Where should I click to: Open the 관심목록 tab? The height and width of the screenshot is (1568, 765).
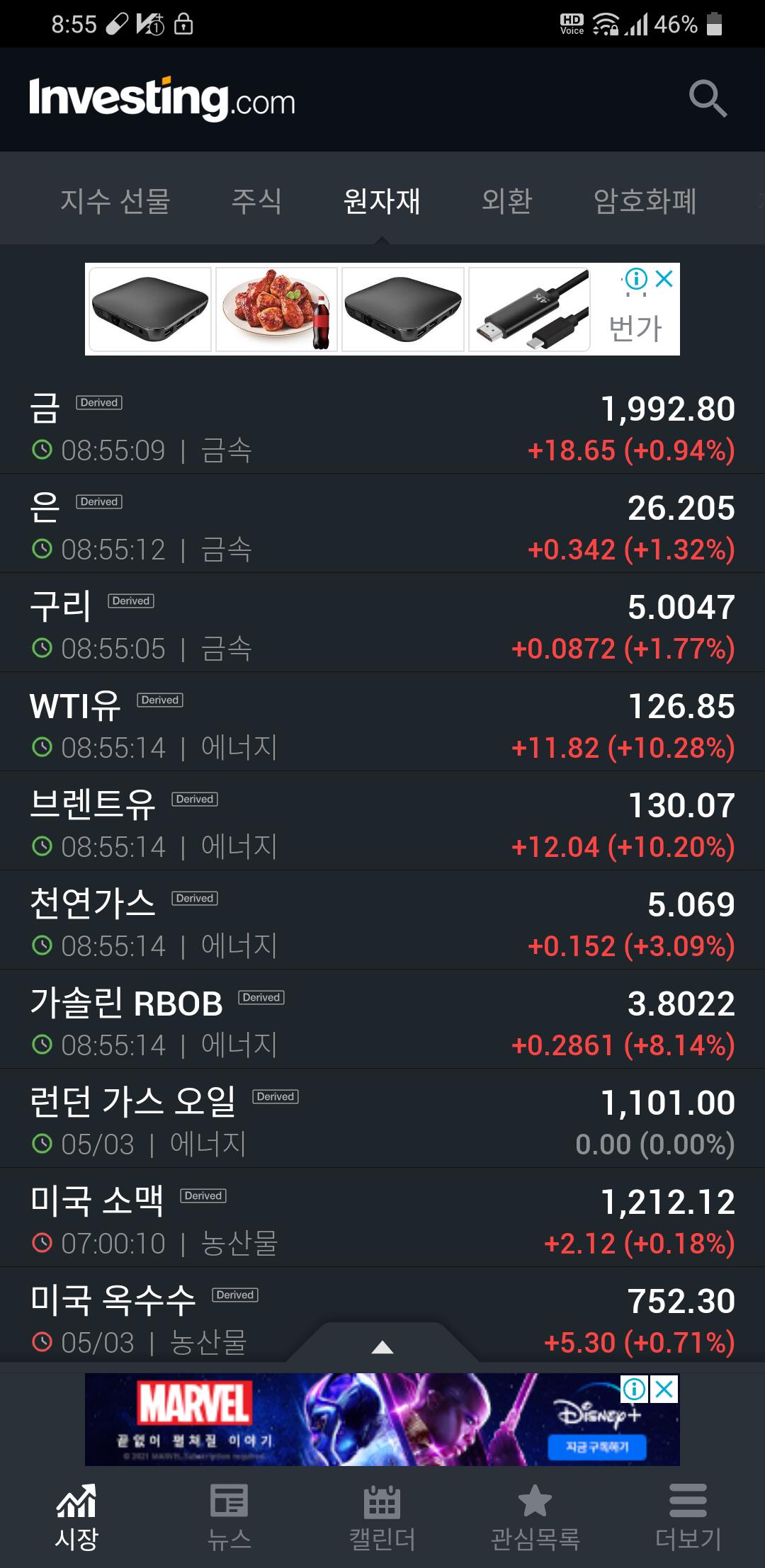[x=535, y=1517]
